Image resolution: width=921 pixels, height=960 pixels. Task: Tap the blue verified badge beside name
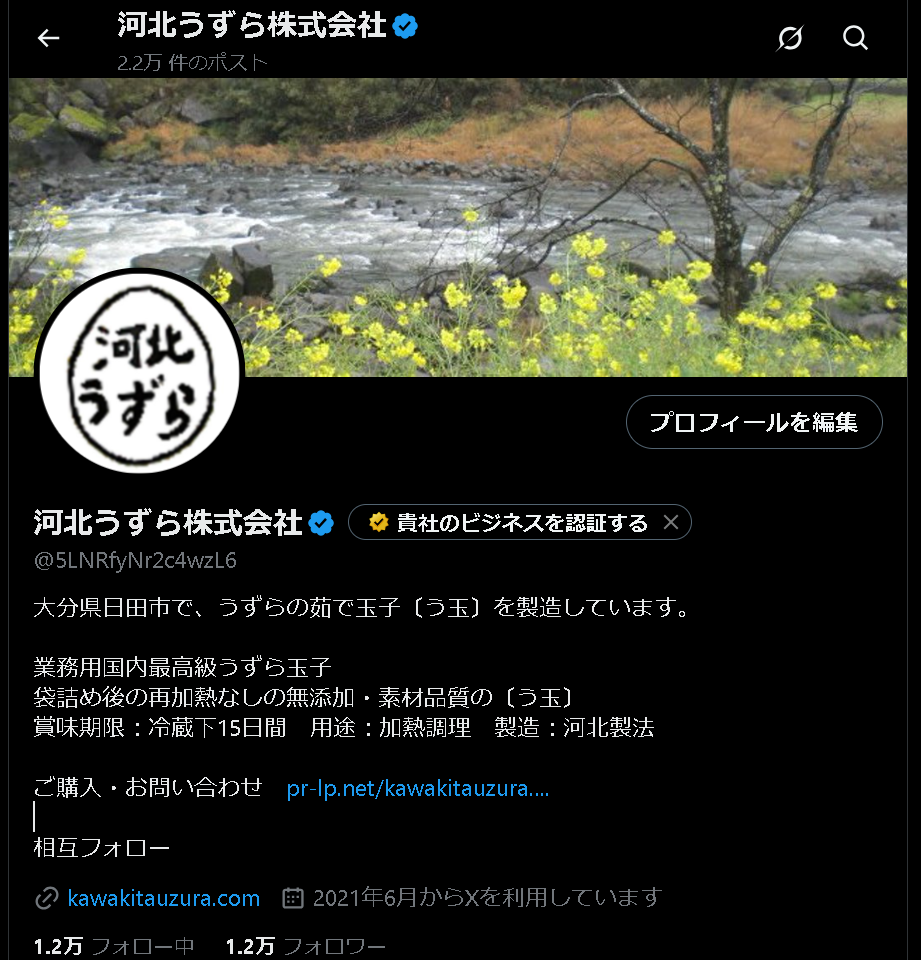tap(320, 523)
